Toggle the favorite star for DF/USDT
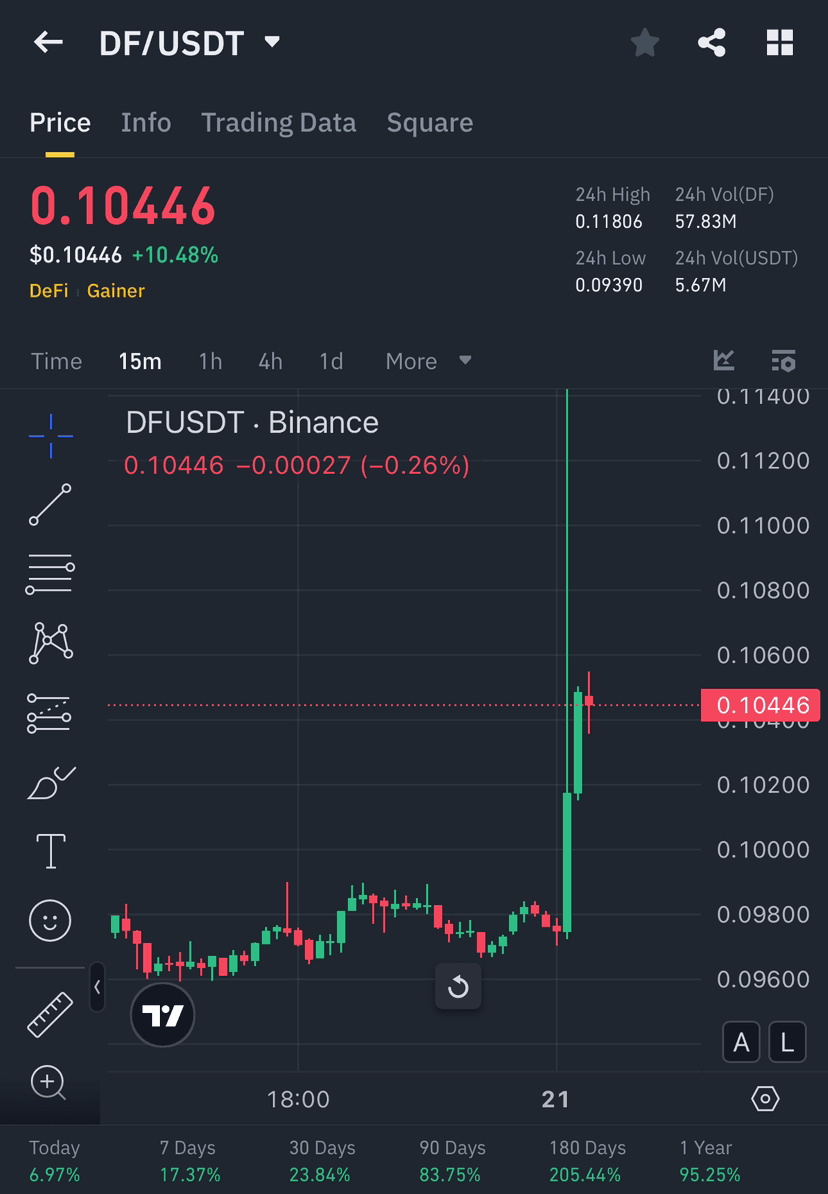Screen dimensions: 828x1194 tap(644, 42)
